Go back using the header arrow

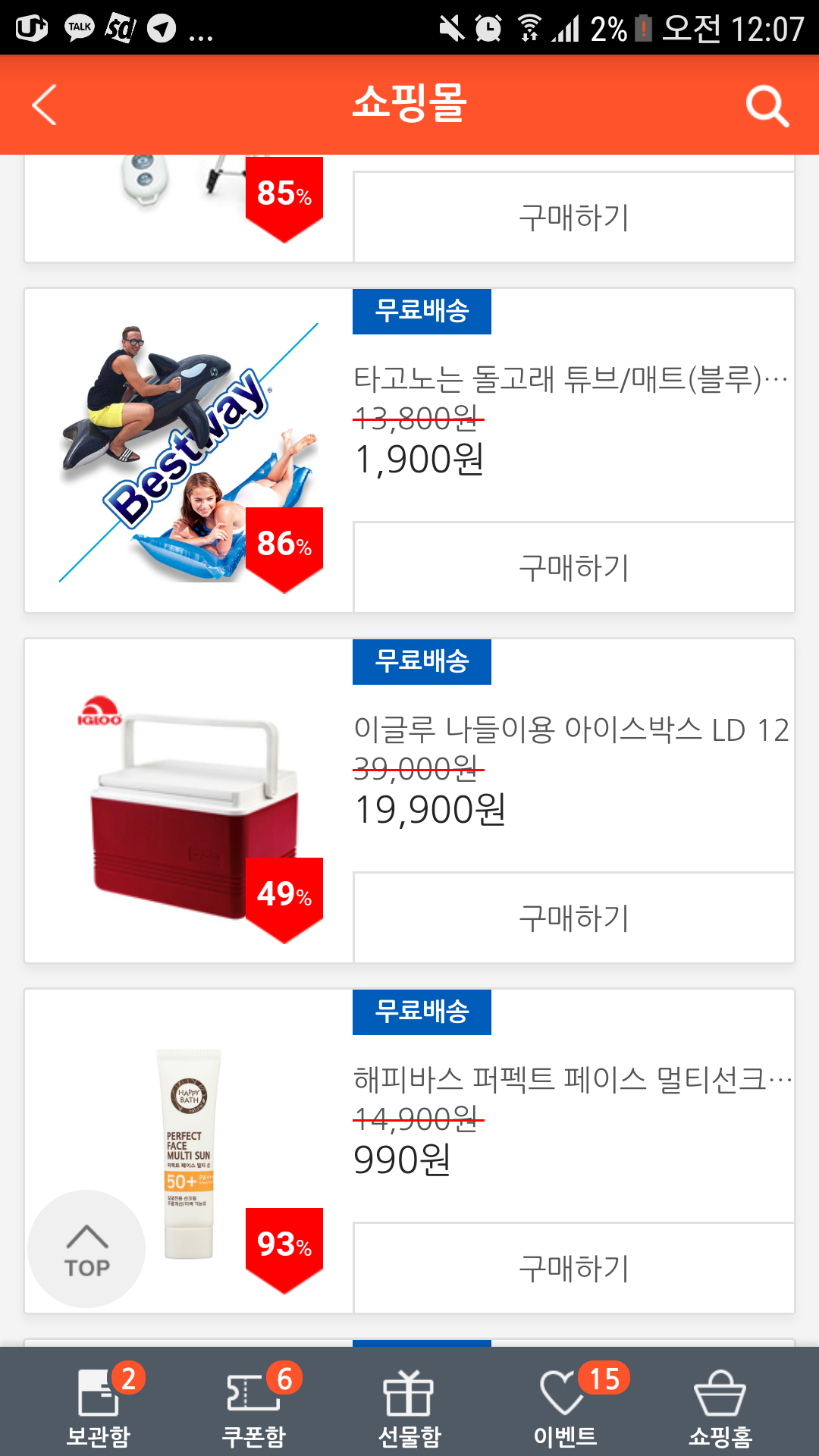44,105
